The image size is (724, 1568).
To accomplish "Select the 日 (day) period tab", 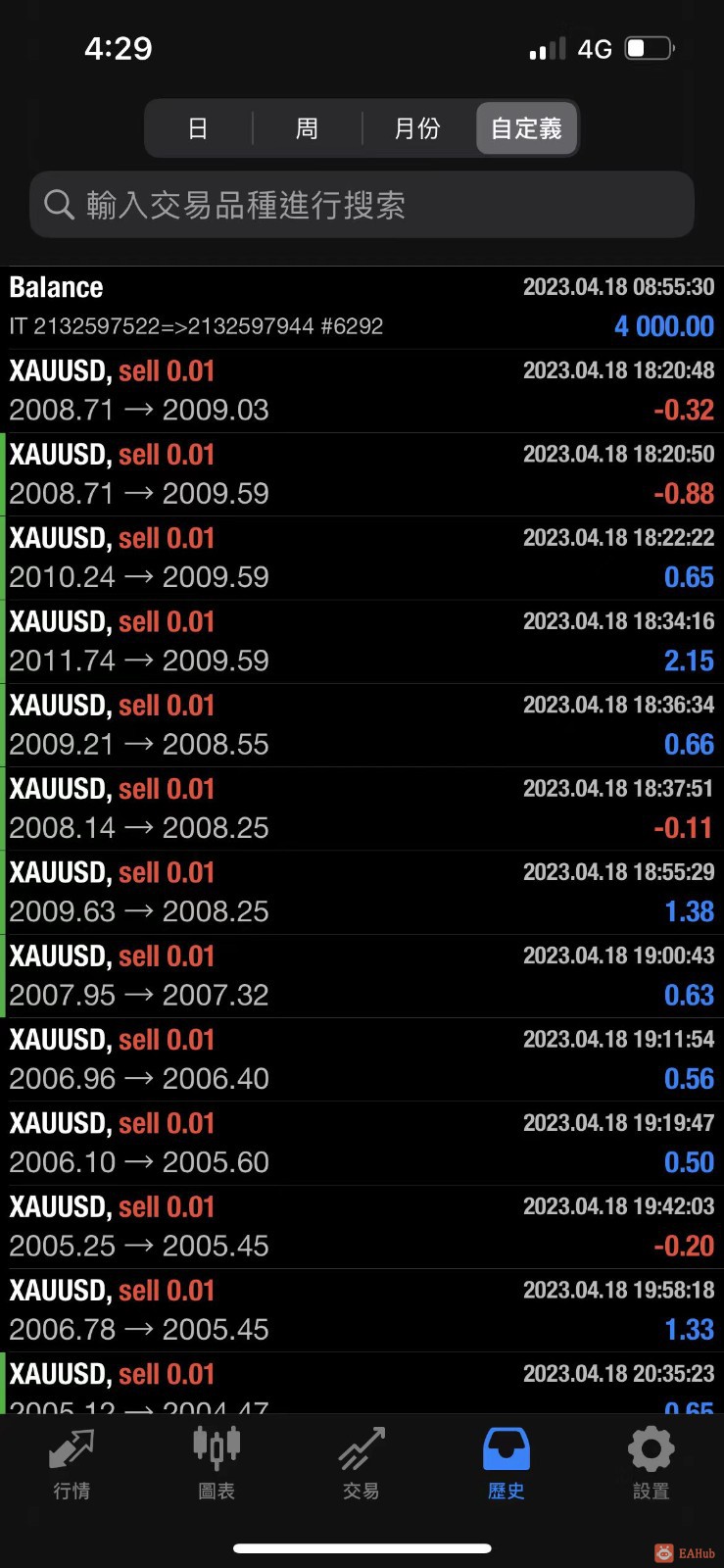I will coord(198,128).
